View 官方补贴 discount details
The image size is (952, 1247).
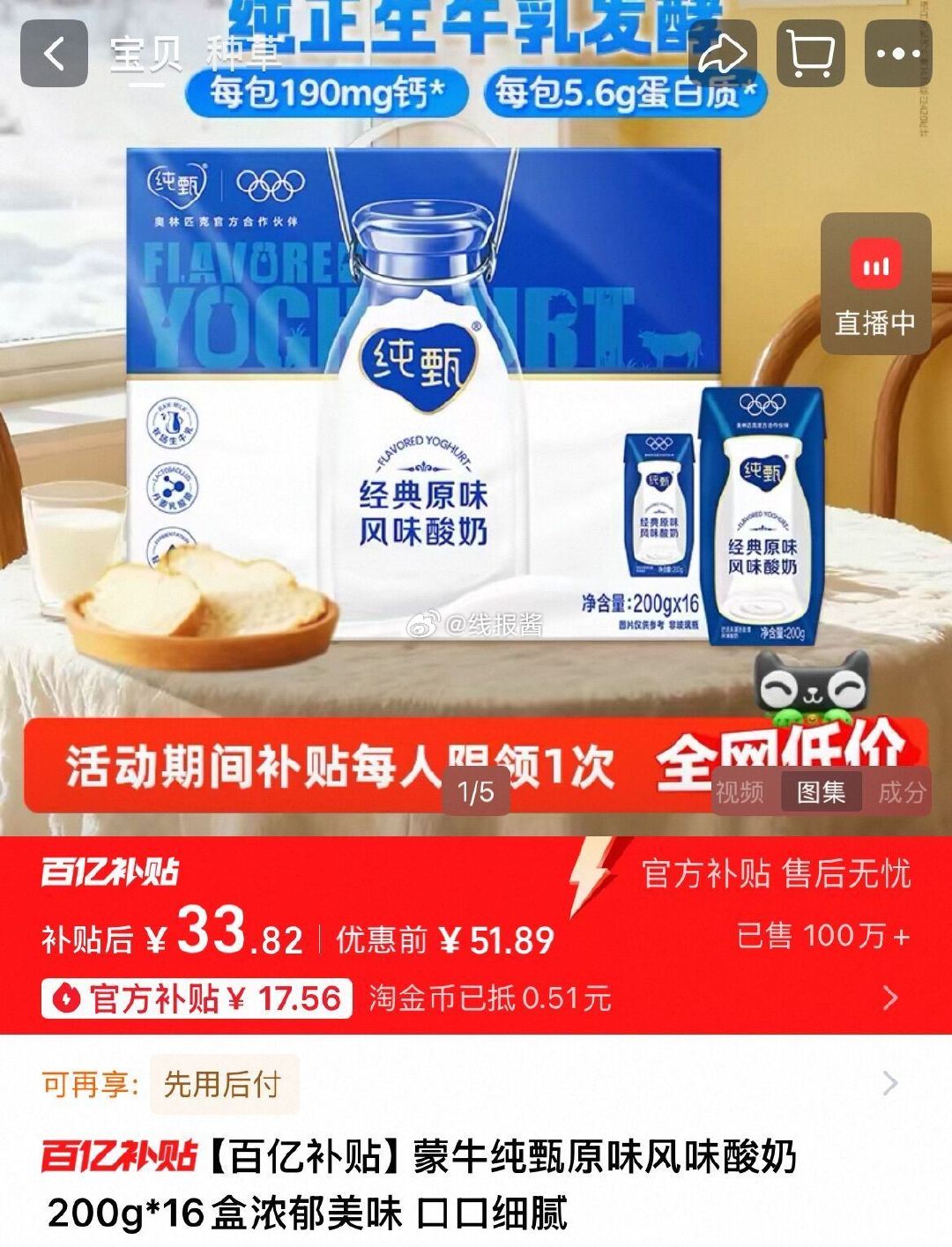click(x=890, y=998)
